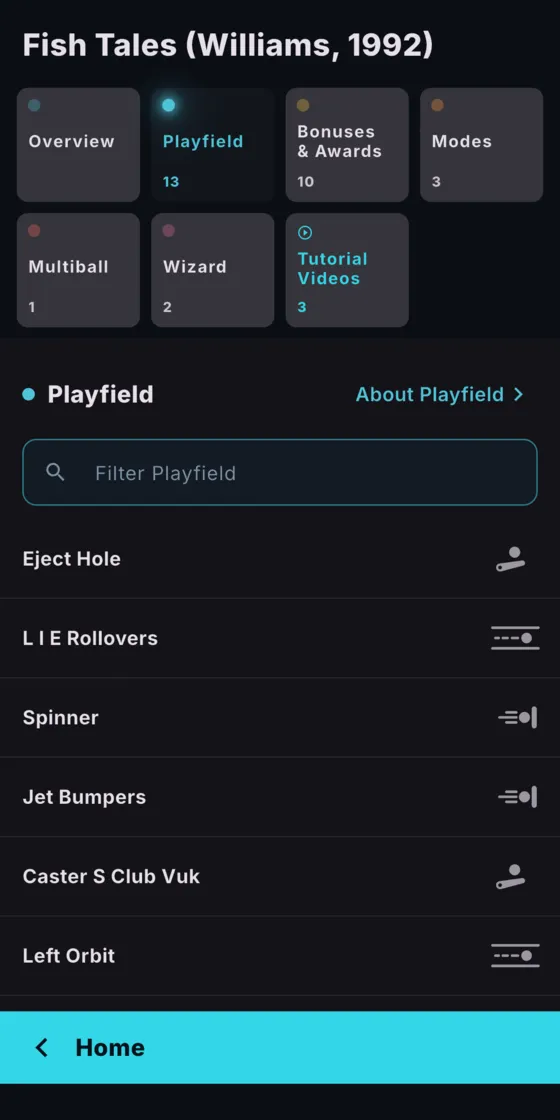Screen dimensions: 560x1120
Task: Open the Jet Bumpers entry
Action: 280,796
